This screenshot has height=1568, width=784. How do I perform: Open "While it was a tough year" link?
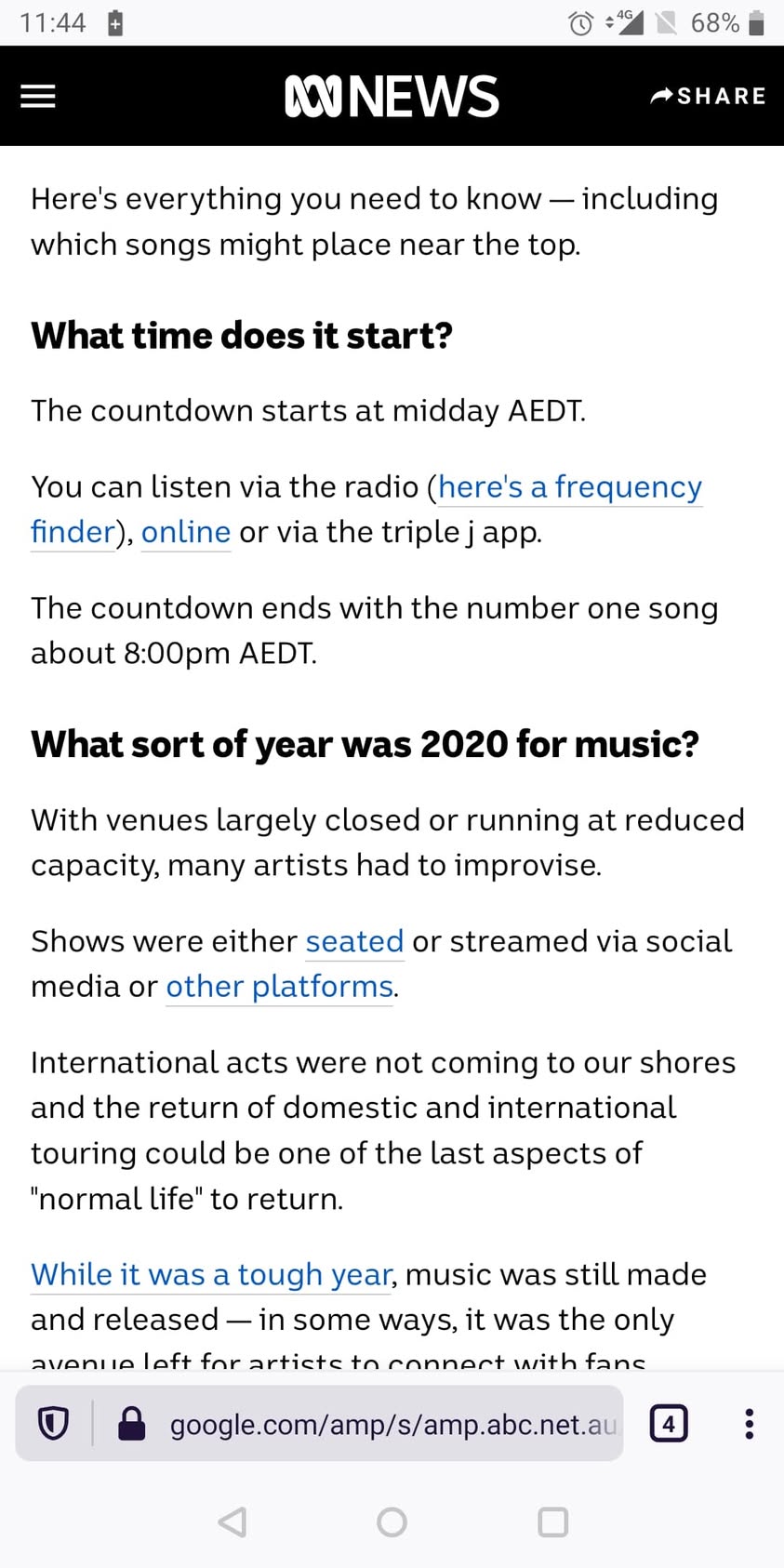(x=211, y=1274)
